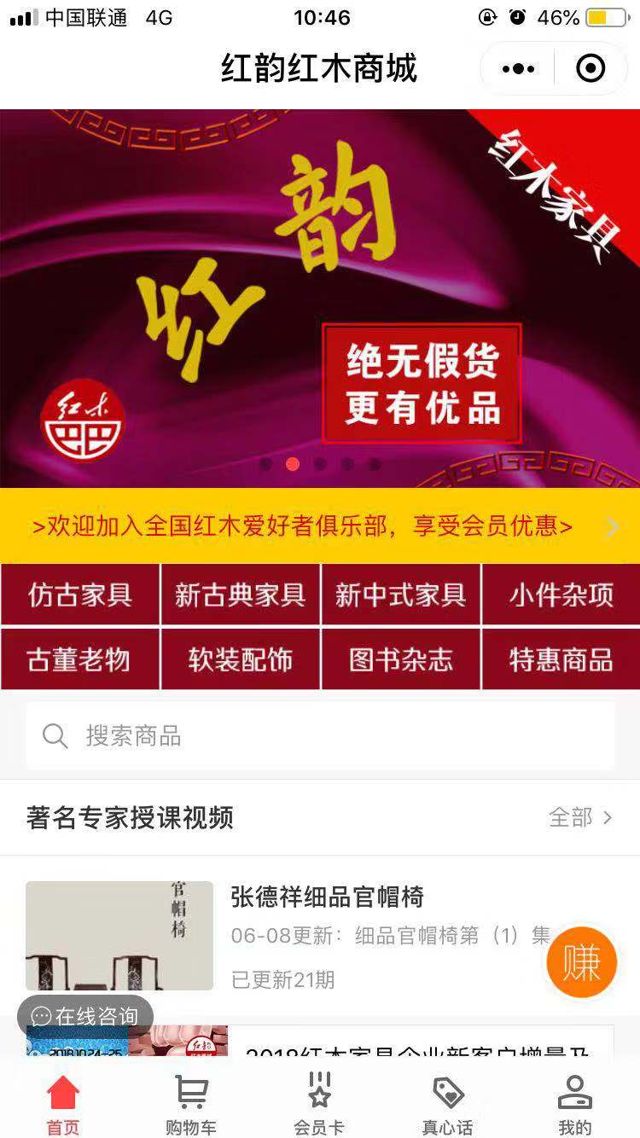640x1138 pixels.
Task: Close the mini program via target icon
Action: 591,69
